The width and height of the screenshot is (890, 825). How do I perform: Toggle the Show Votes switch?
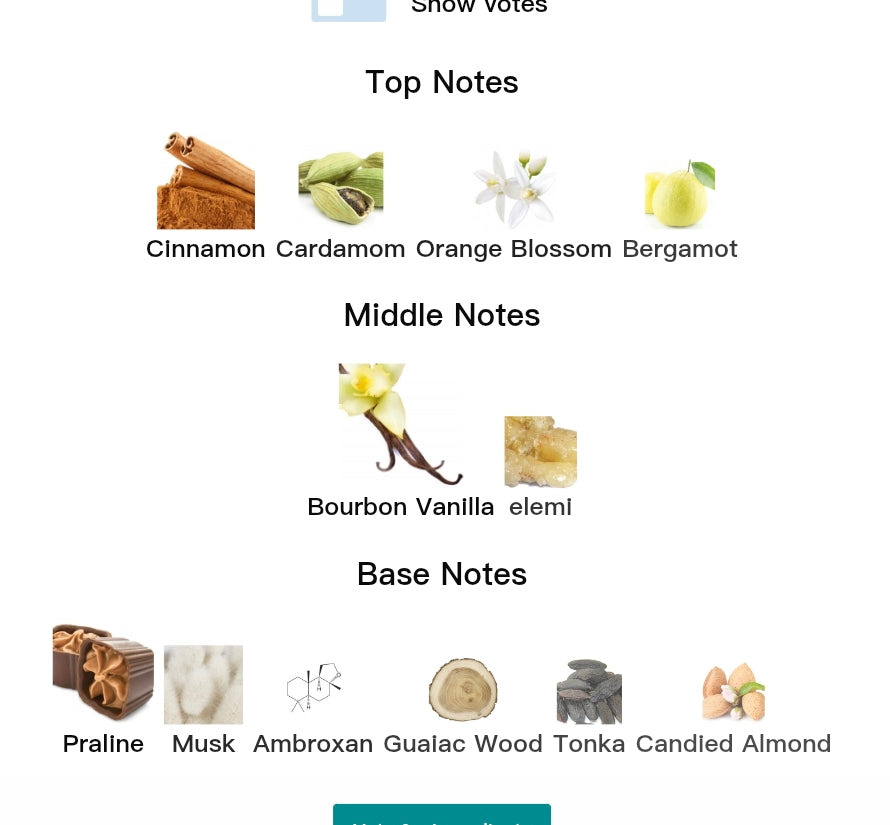point(348,8)
